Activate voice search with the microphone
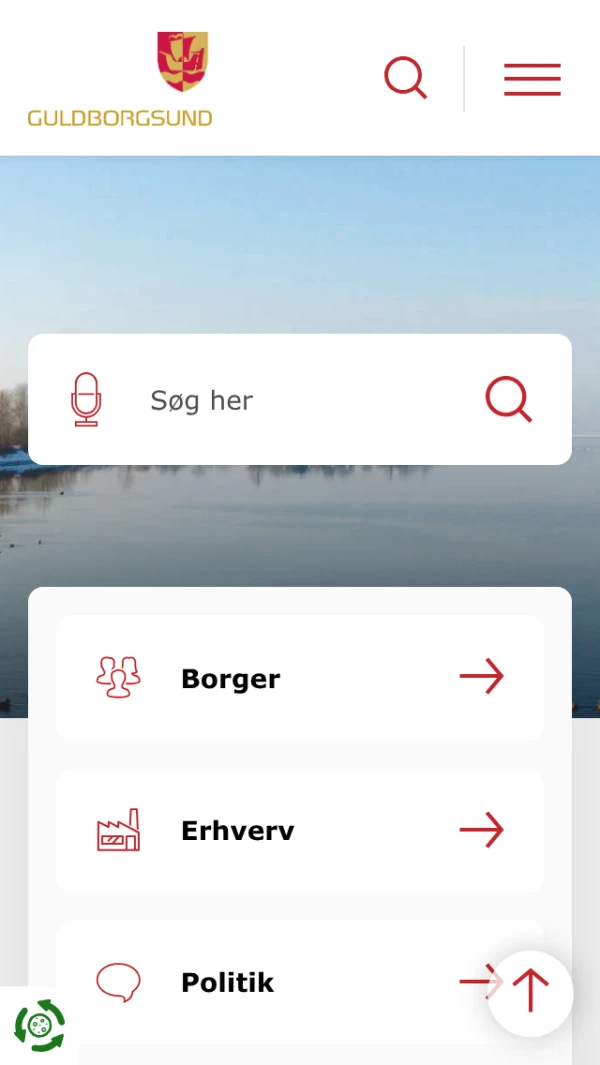600x1065 pixels. [86, 399]
